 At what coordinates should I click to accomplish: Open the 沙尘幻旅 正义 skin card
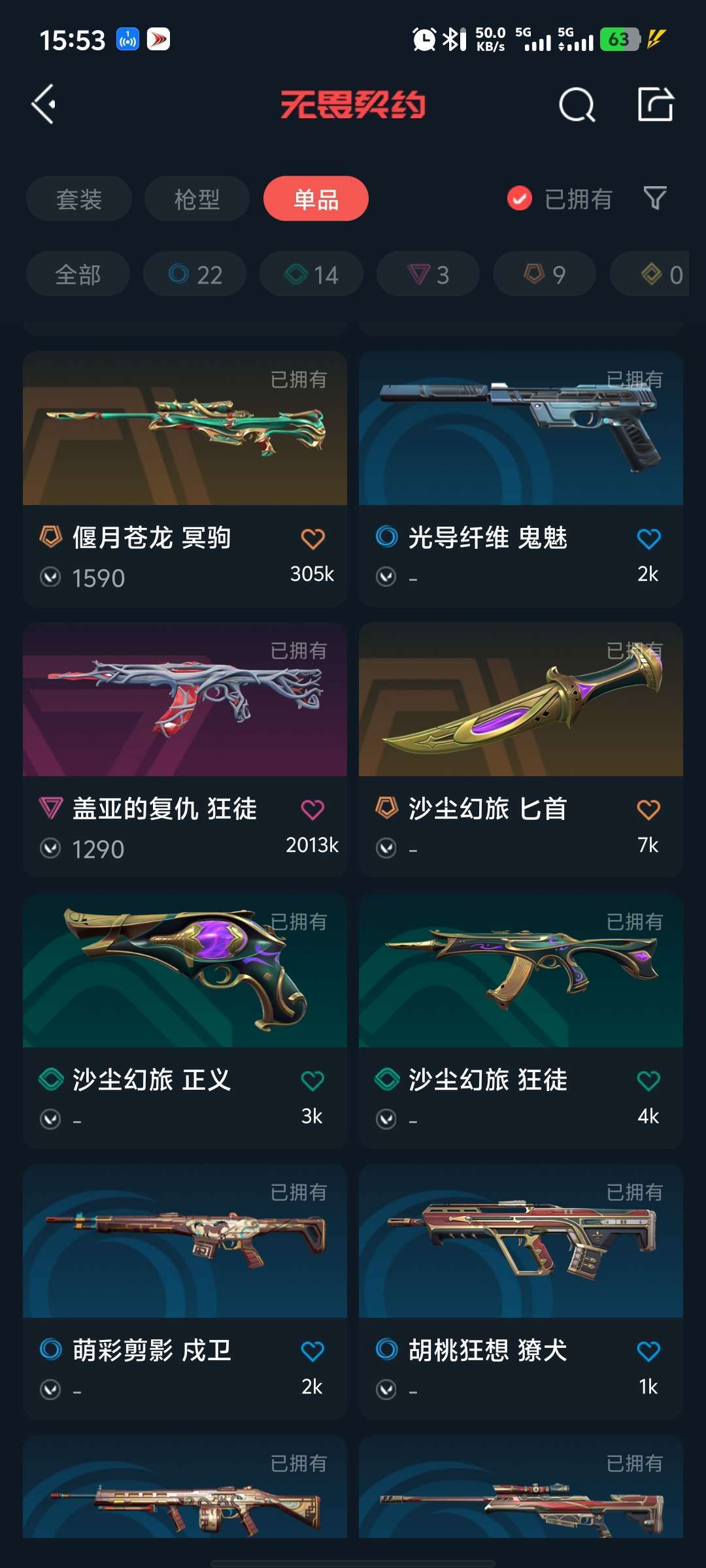click(x=185, y=1021)
